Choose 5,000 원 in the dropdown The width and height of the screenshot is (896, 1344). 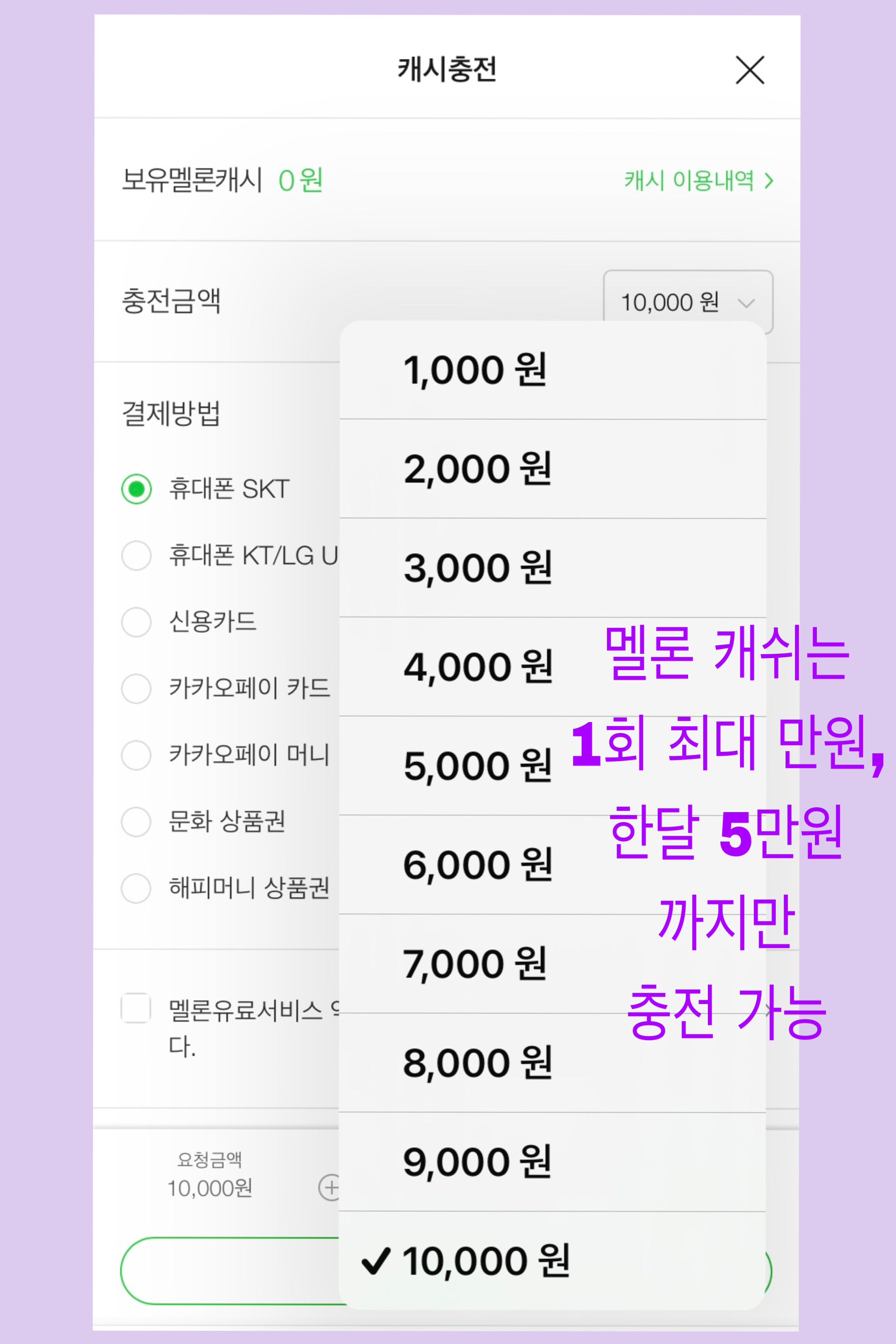tap(553, 766)
